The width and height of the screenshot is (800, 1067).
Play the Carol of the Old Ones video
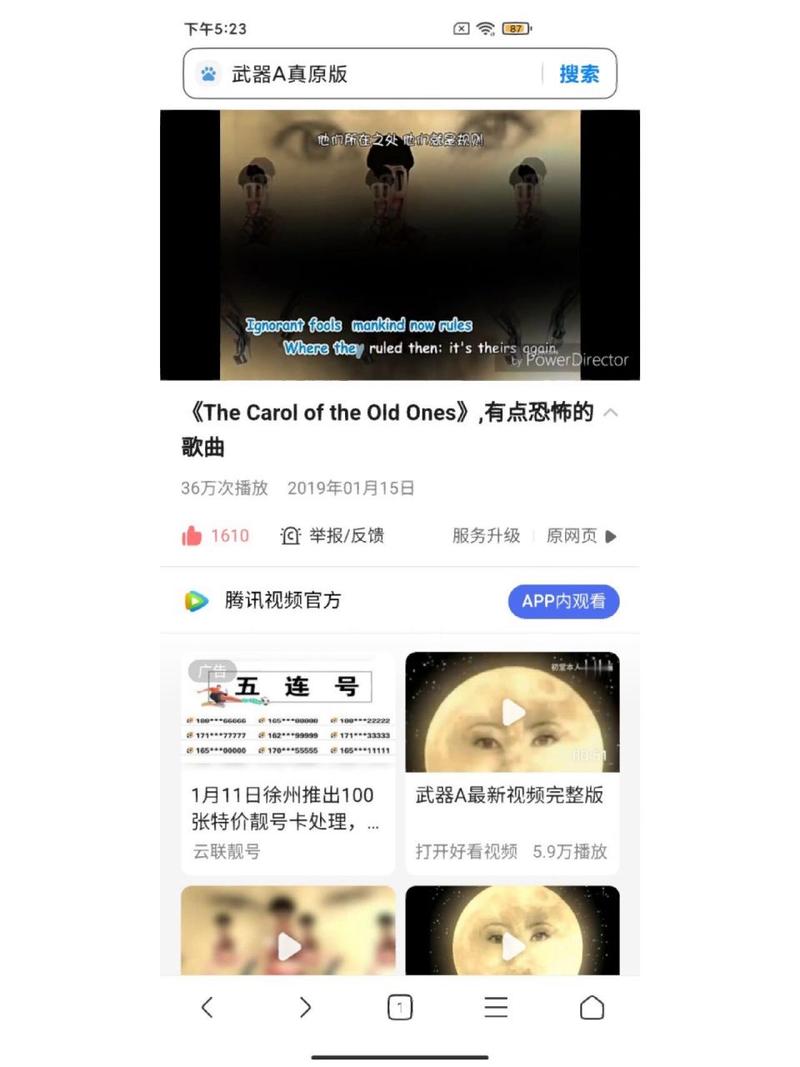point(400,245)
